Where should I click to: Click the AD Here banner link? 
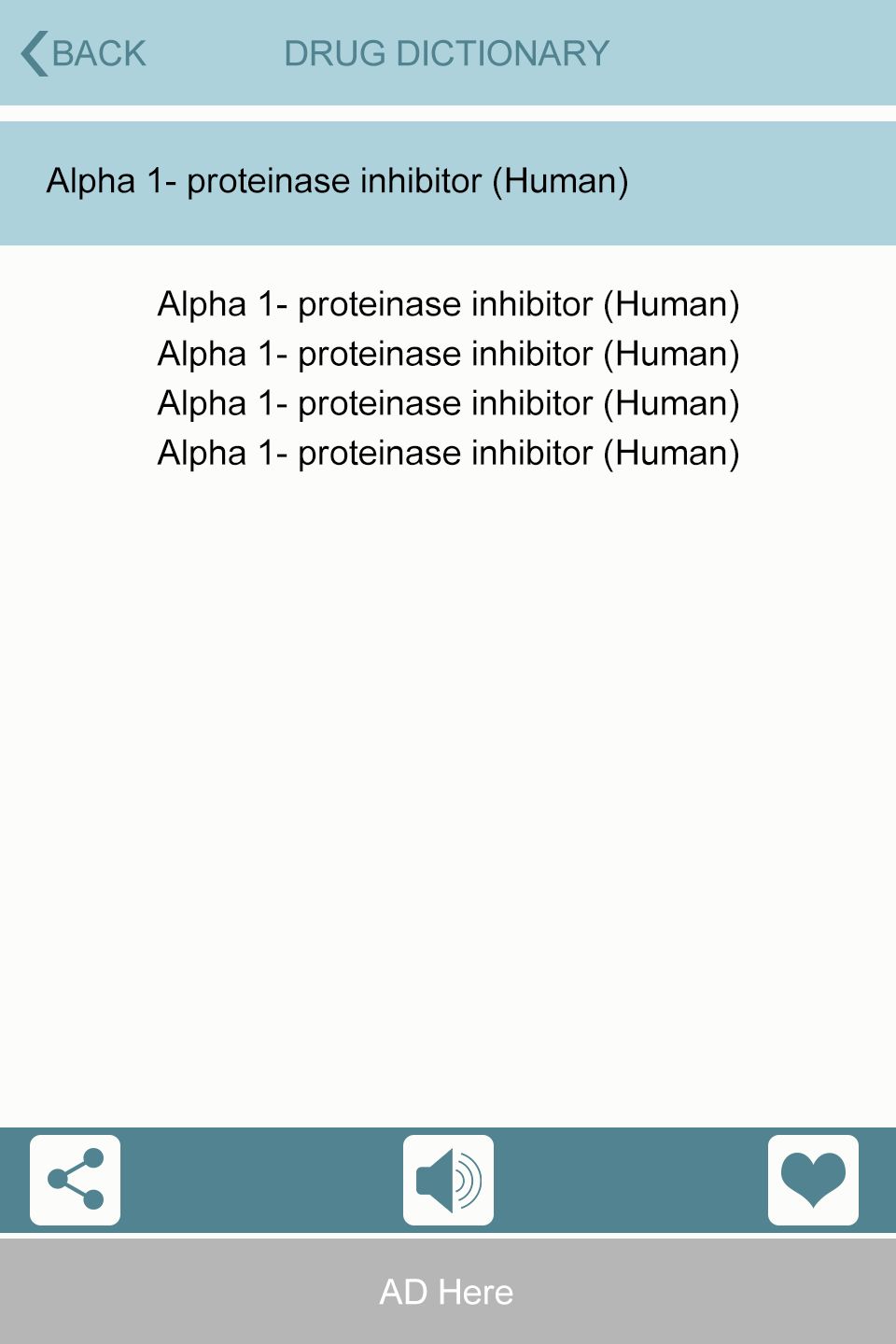click(x=447, y=1292)
